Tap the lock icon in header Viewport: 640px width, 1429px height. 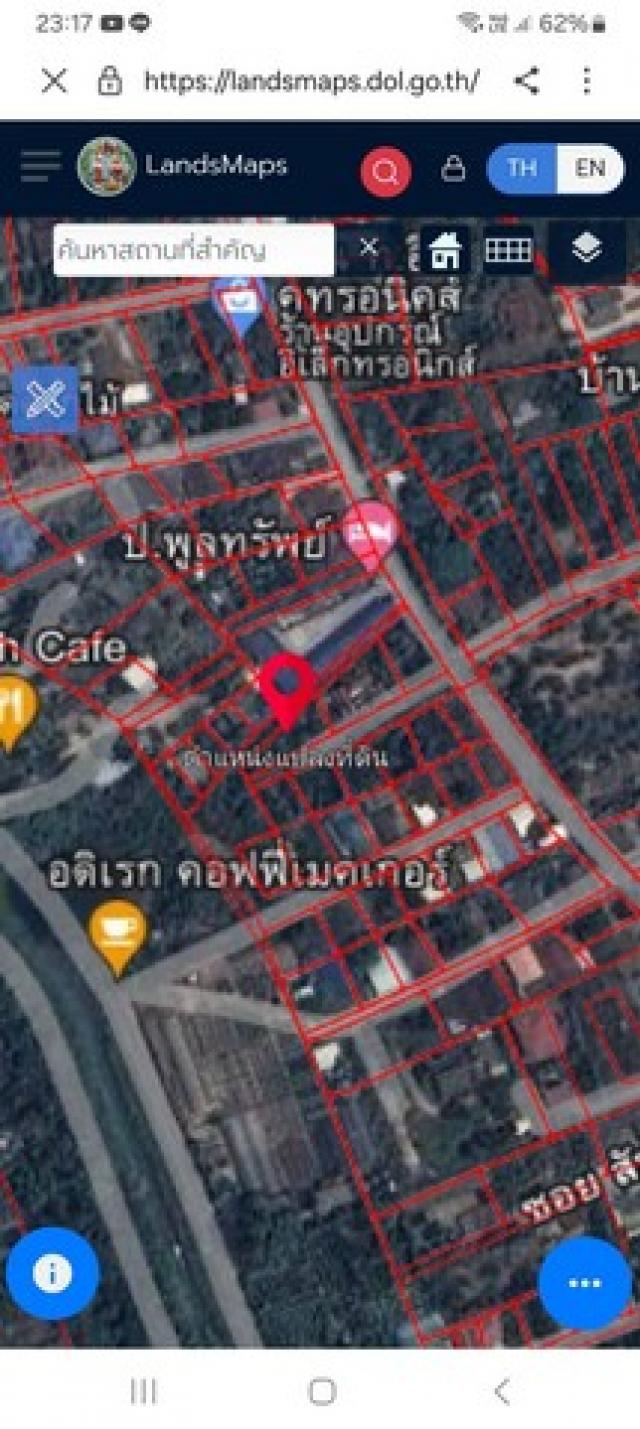click(453, 169)
